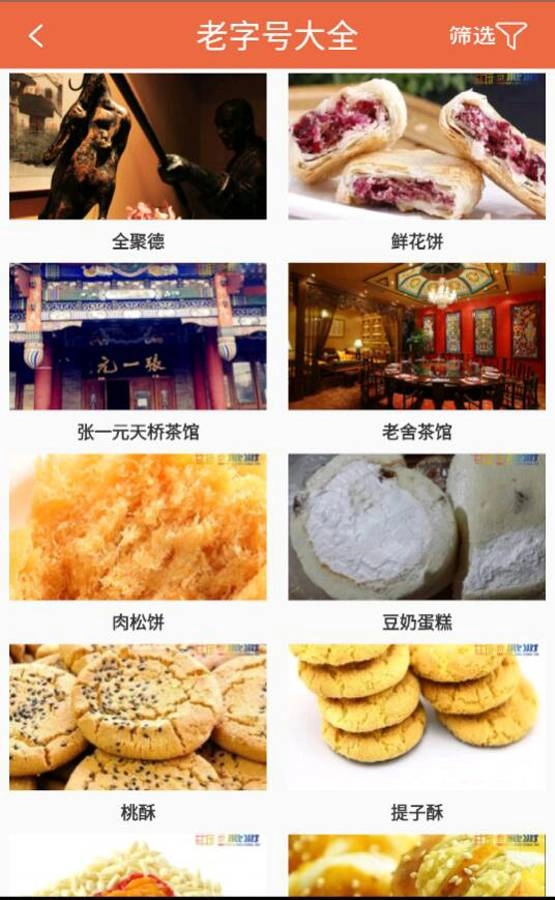
Task: Open the 全聚德 tile
Action: (x=138, y=162)
